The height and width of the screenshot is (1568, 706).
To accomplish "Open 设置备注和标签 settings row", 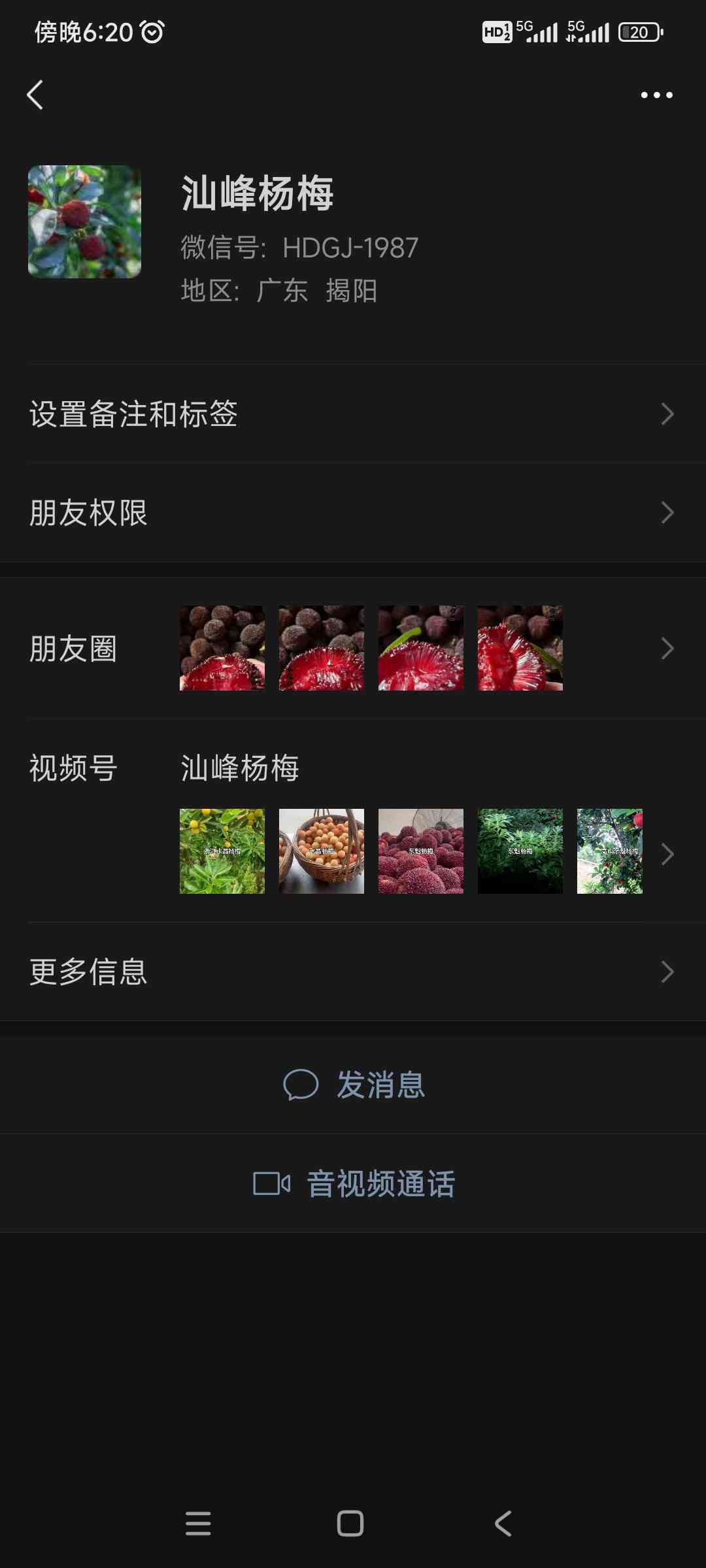I will [353, 414].
